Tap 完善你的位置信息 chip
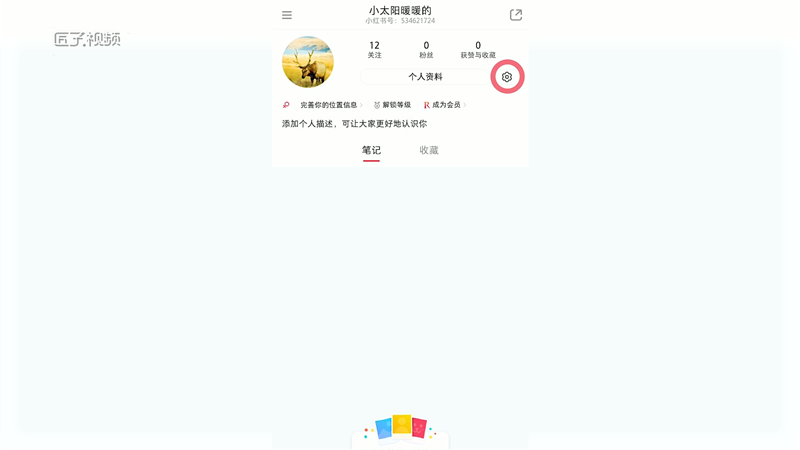Viewport: 800px width, 450px height. 329,105
